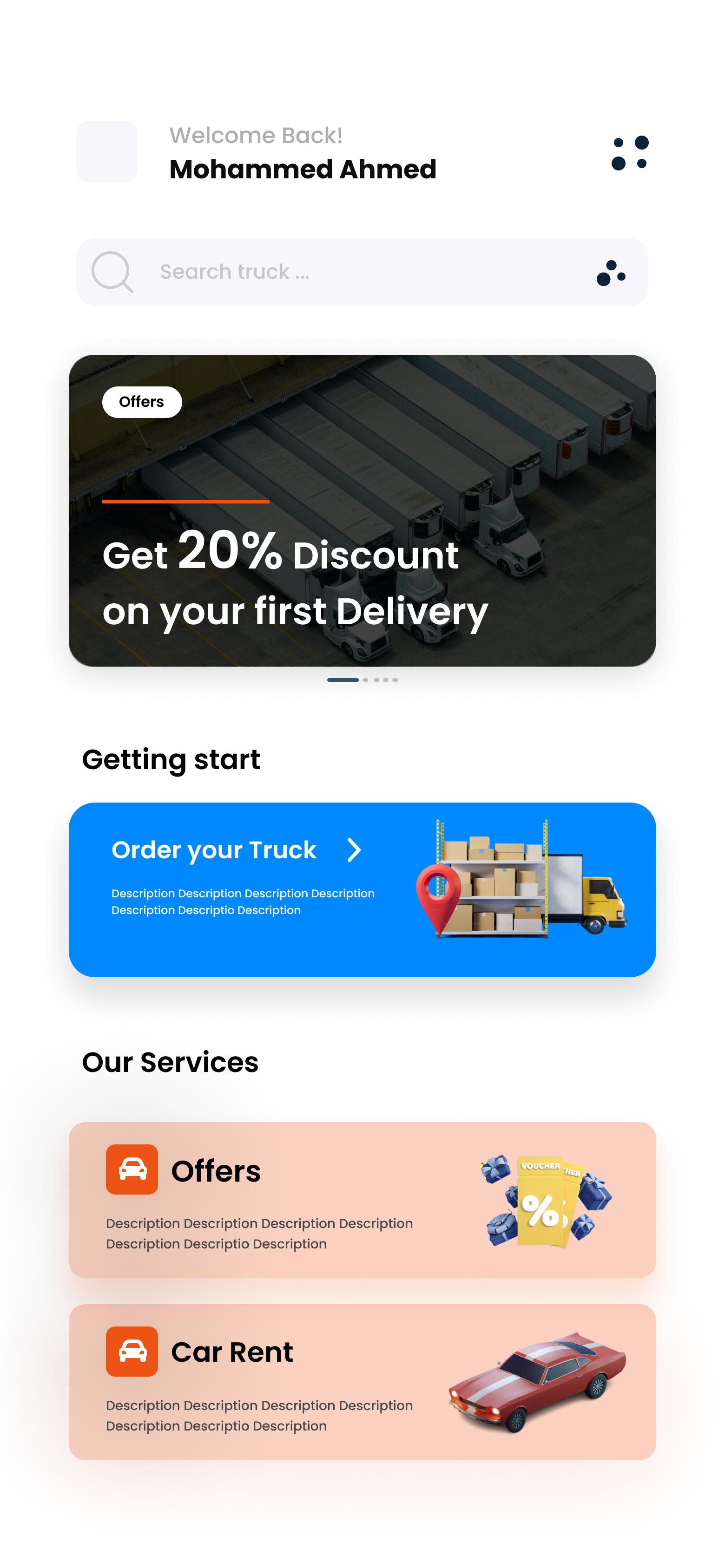
Task: Open the Offers service card
Action: (362, 1199)
